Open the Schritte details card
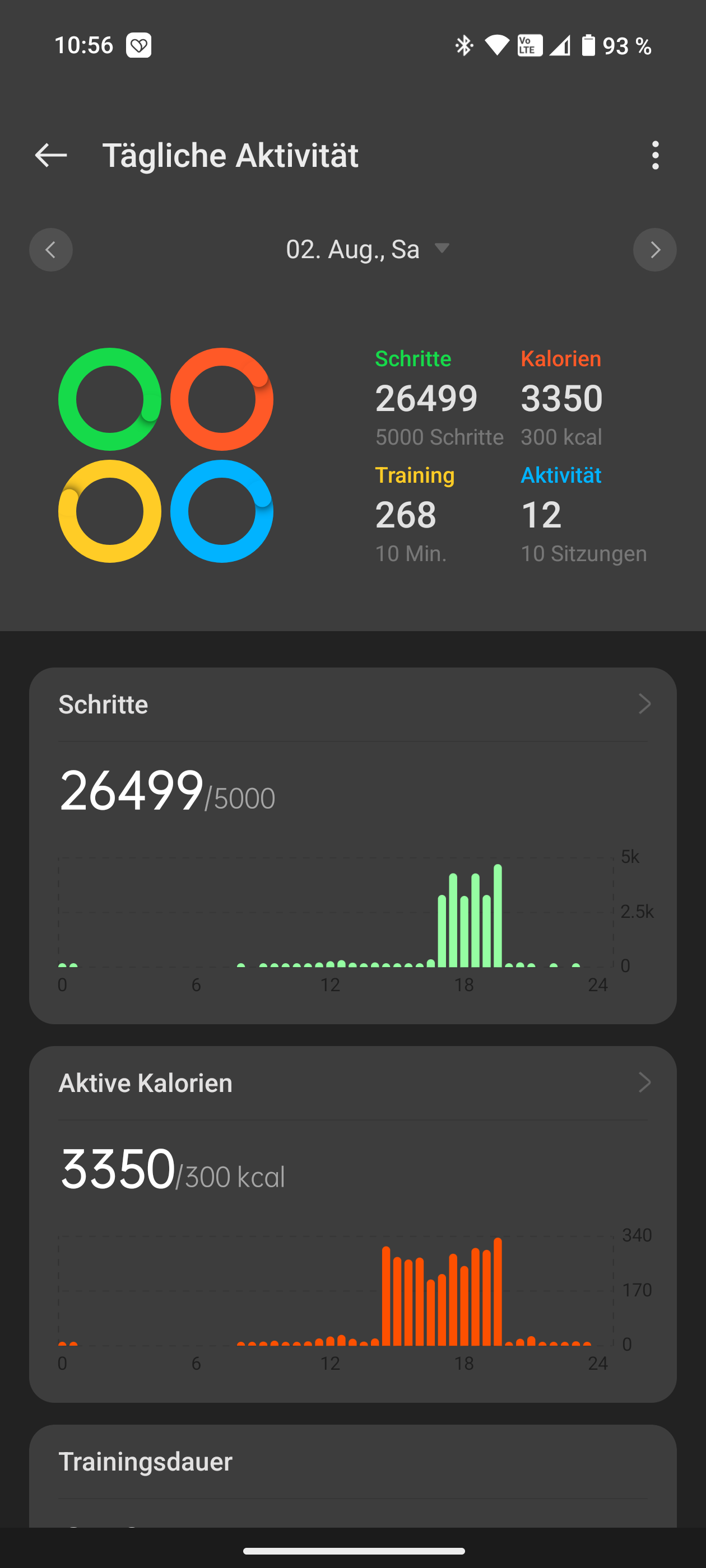This screenshot has height=1568, width=706. click(x=352, y=846)
